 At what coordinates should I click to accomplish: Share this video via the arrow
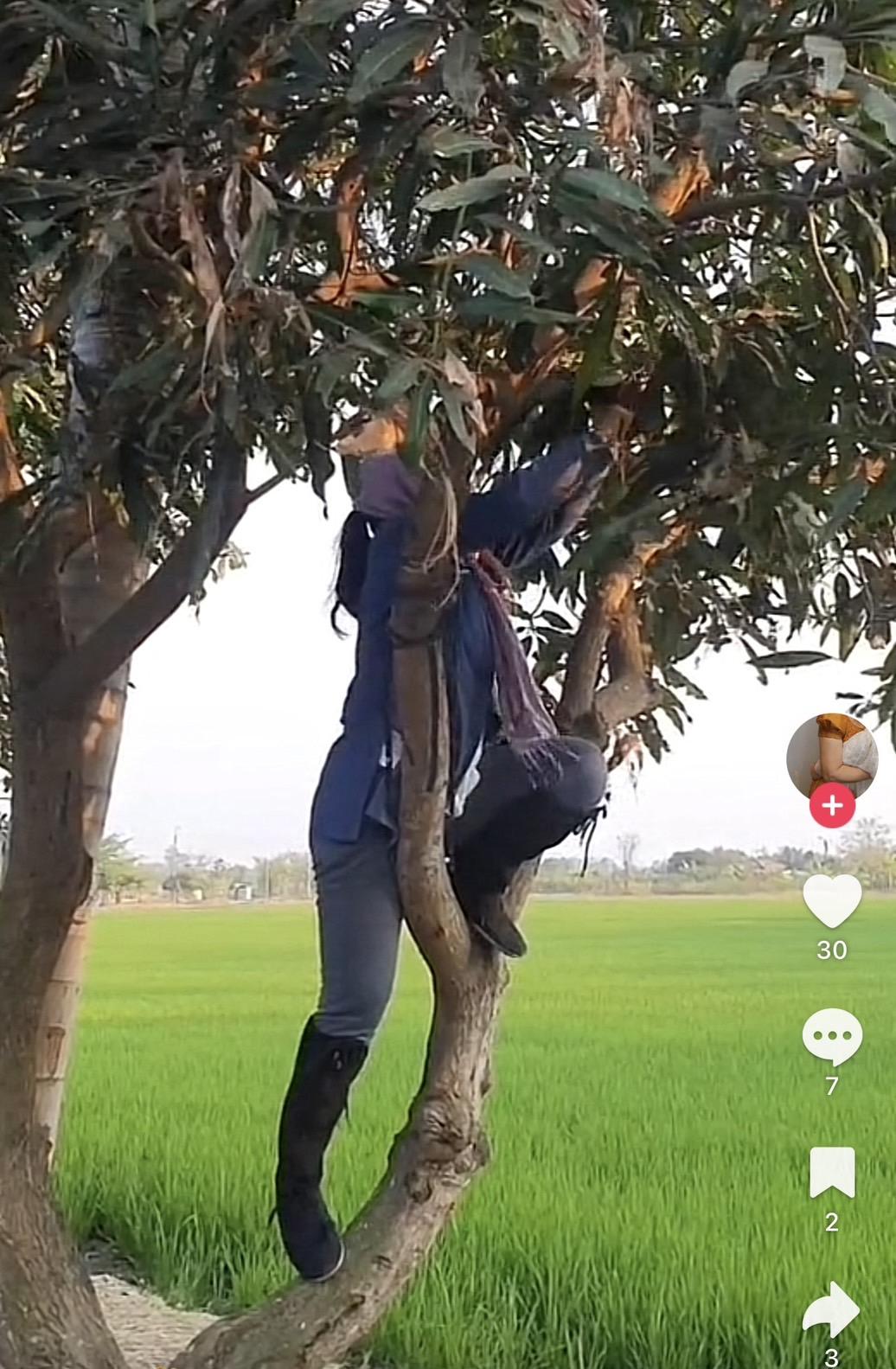pos(831,1309)
